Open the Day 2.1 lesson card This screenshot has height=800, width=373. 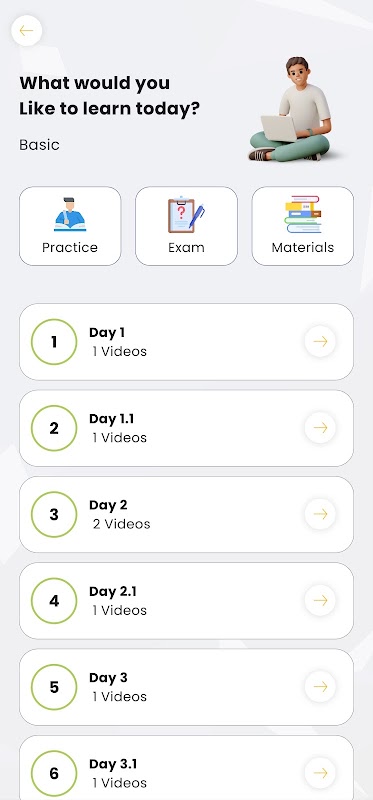(x=186, y=601)
